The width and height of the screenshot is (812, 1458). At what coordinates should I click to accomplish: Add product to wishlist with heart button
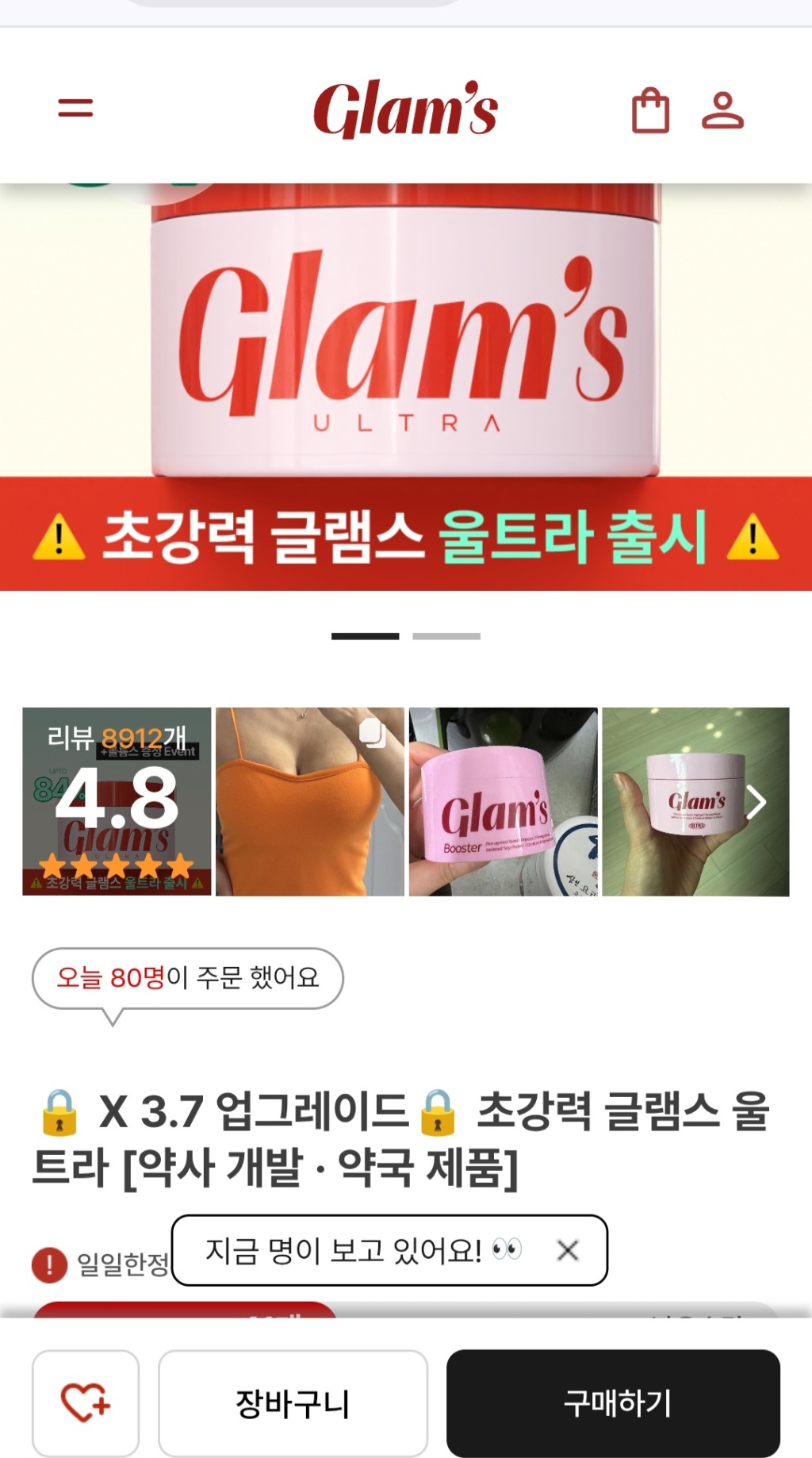[86, 1402]
